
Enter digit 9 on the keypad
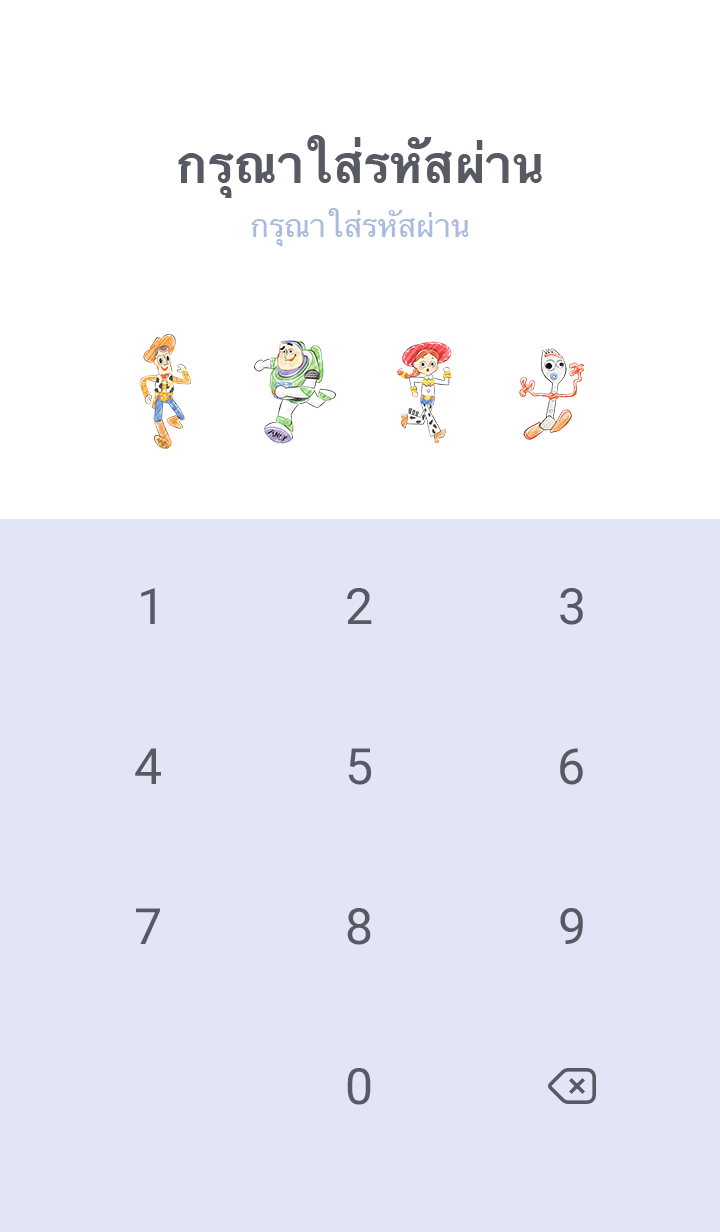click(571, 927)
